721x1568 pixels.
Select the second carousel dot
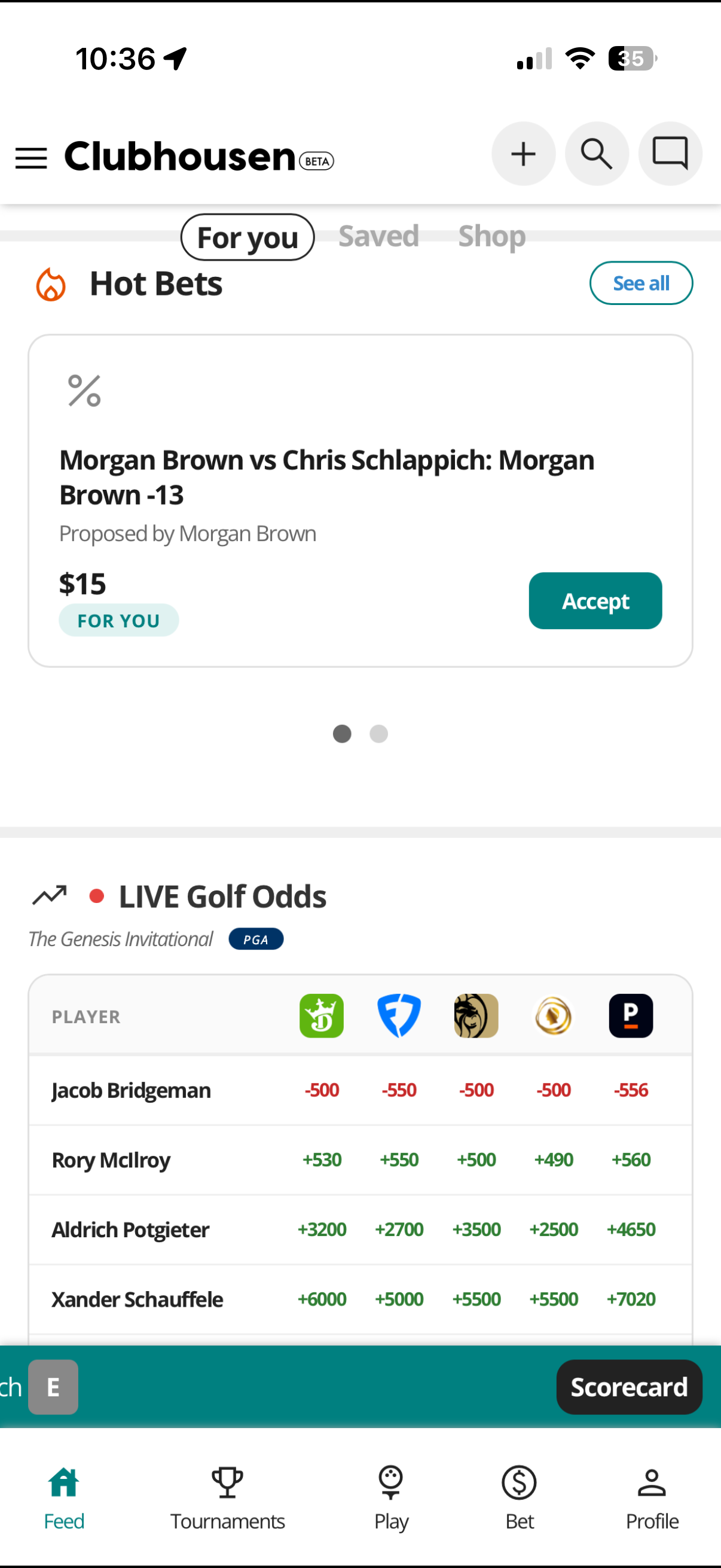click(378, 734)
